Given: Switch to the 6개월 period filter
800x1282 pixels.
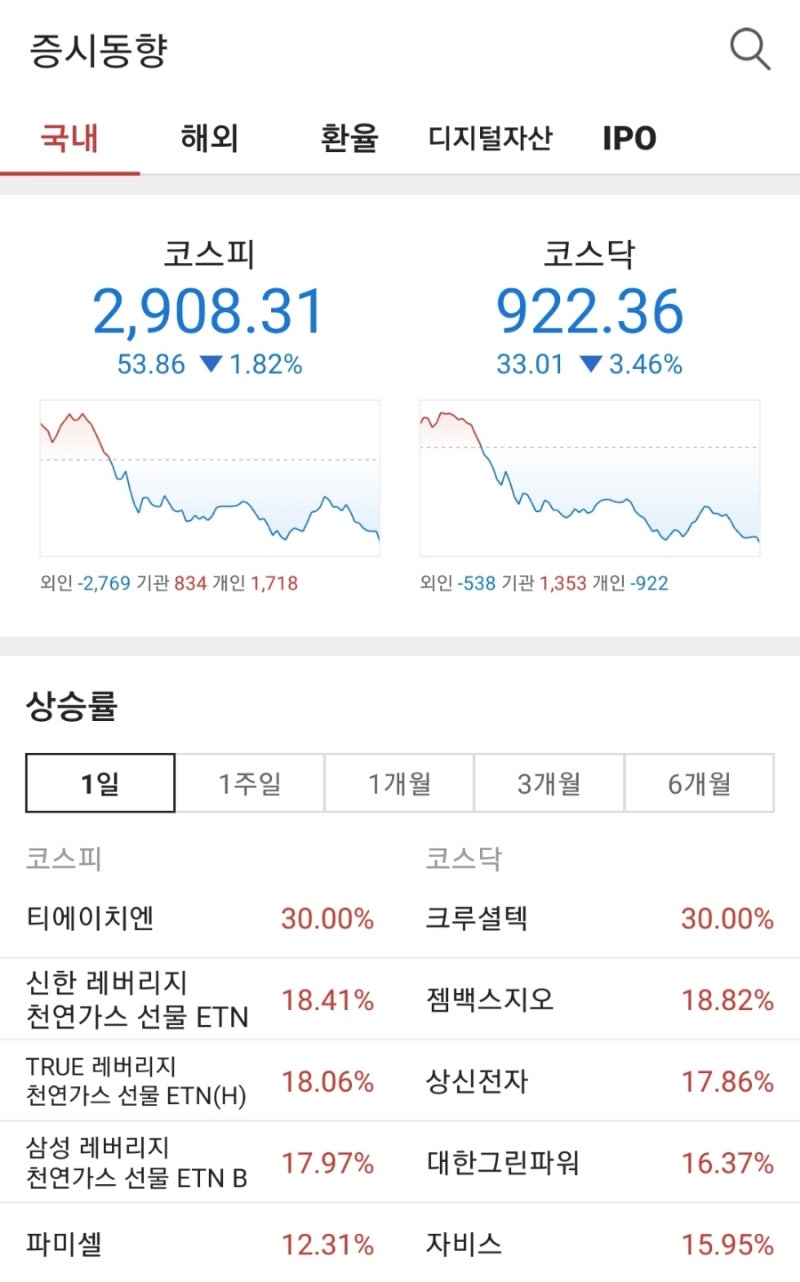Looking at the screenshot, I should [x=700, y=785].
